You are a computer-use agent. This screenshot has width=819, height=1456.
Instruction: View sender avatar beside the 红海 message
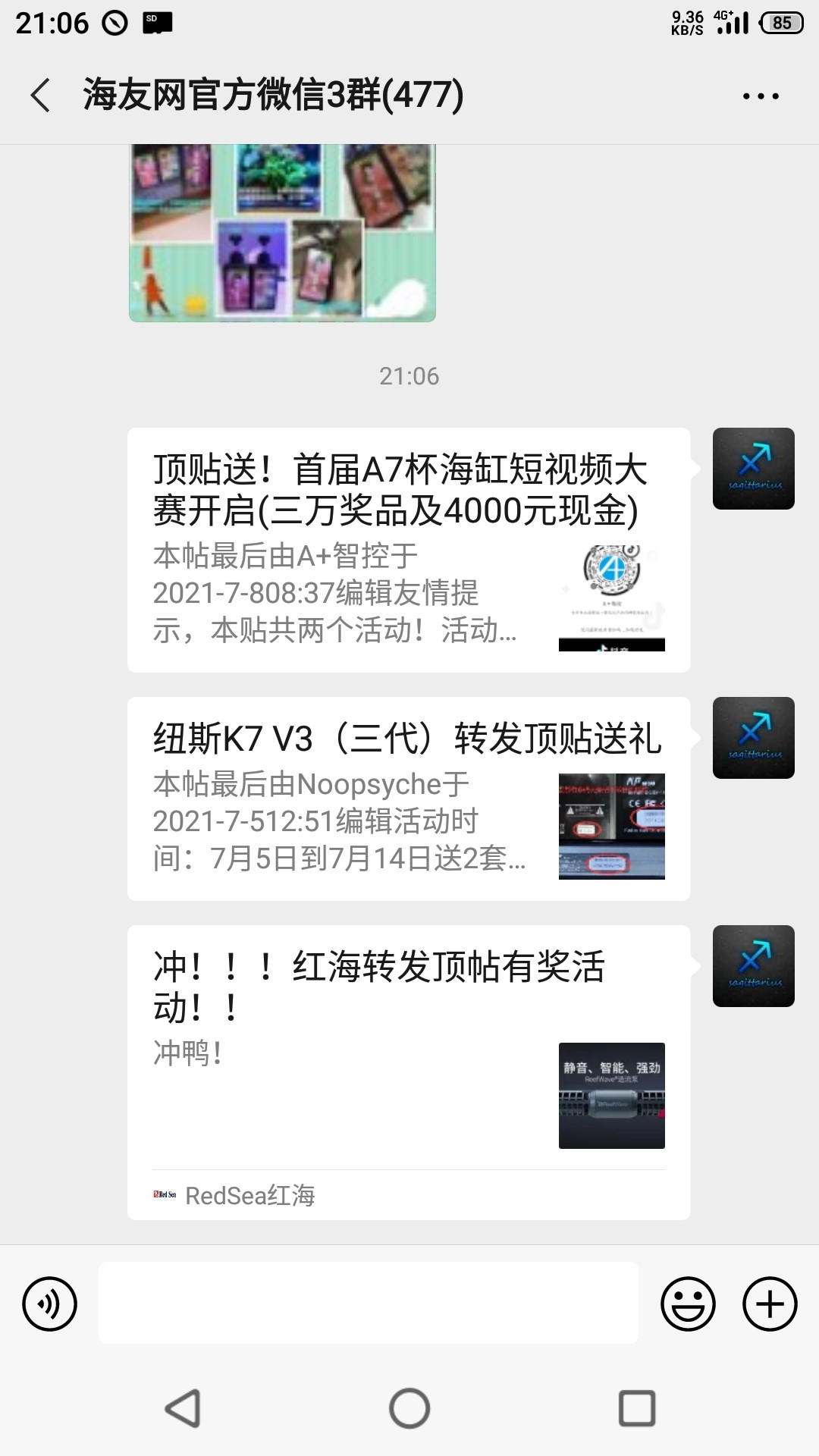753,966
